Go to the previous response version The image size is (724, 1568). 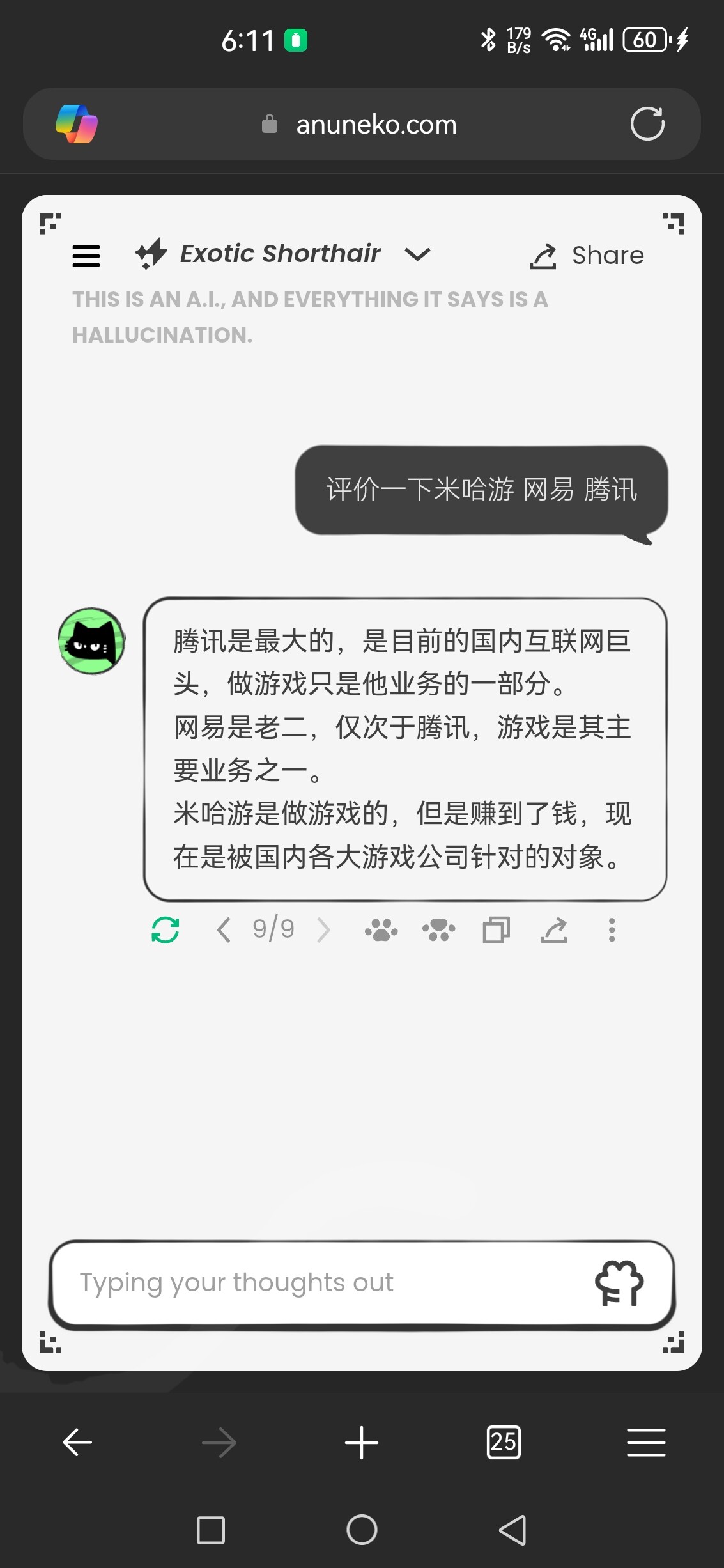click(x=224, y=929)
